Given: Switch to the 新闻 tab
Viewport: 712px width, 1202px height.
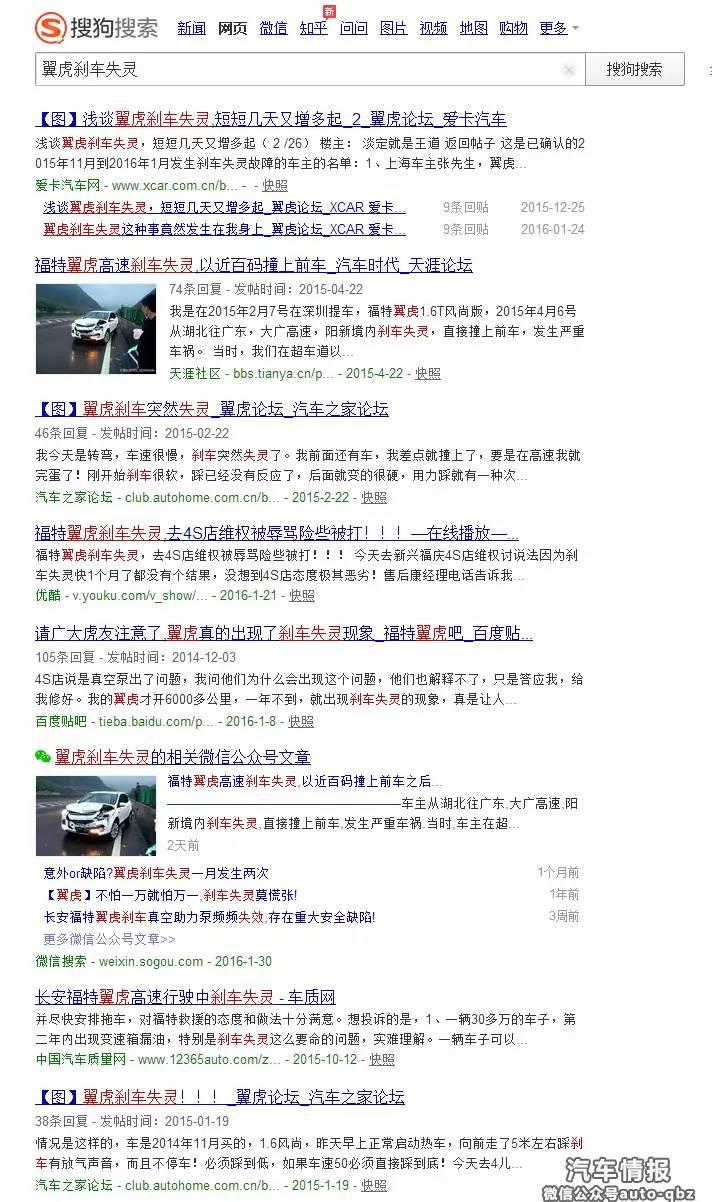Looking at the screenshot, I should click(x=192, y=28).
